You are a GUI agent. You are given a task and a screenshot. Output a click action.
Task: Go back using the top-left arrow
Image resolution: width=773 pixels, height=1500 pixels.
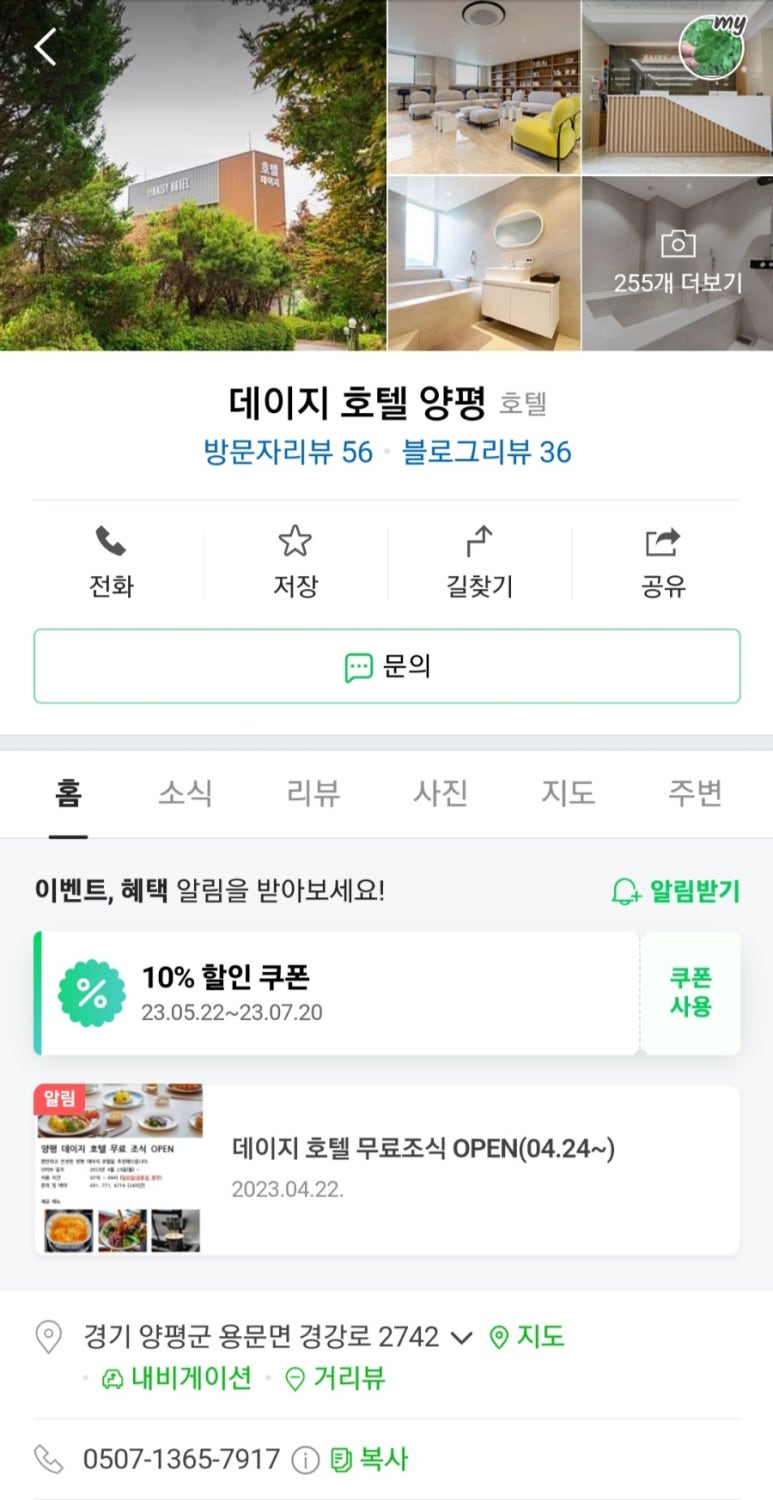click(45, 46)
